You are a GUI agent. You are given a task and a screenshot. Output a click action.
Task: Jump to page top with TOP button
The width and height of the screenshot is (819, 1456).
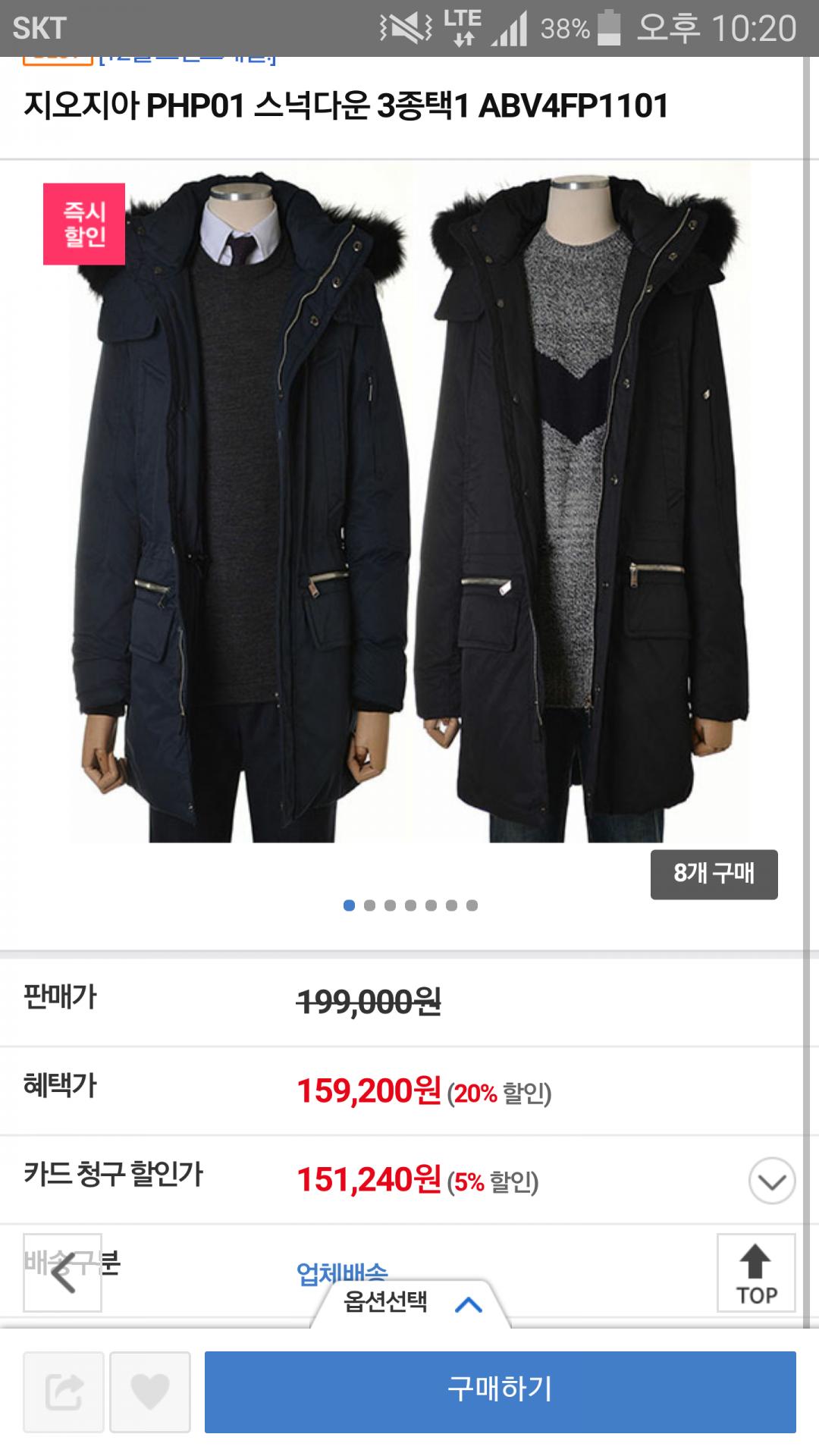tap(755, 1273)
